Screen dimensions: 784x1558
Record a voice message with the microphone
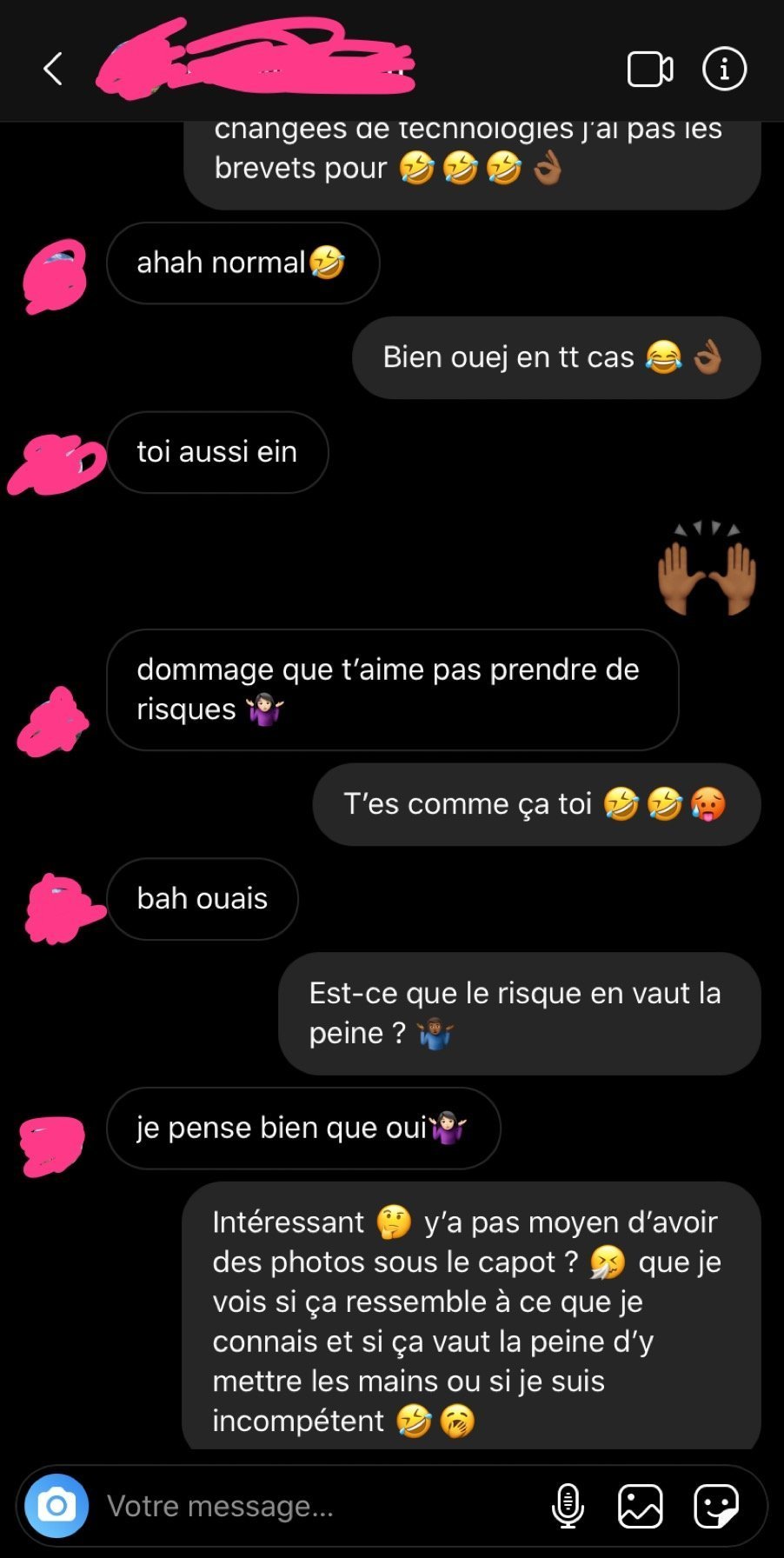(x=568, y=1506)
